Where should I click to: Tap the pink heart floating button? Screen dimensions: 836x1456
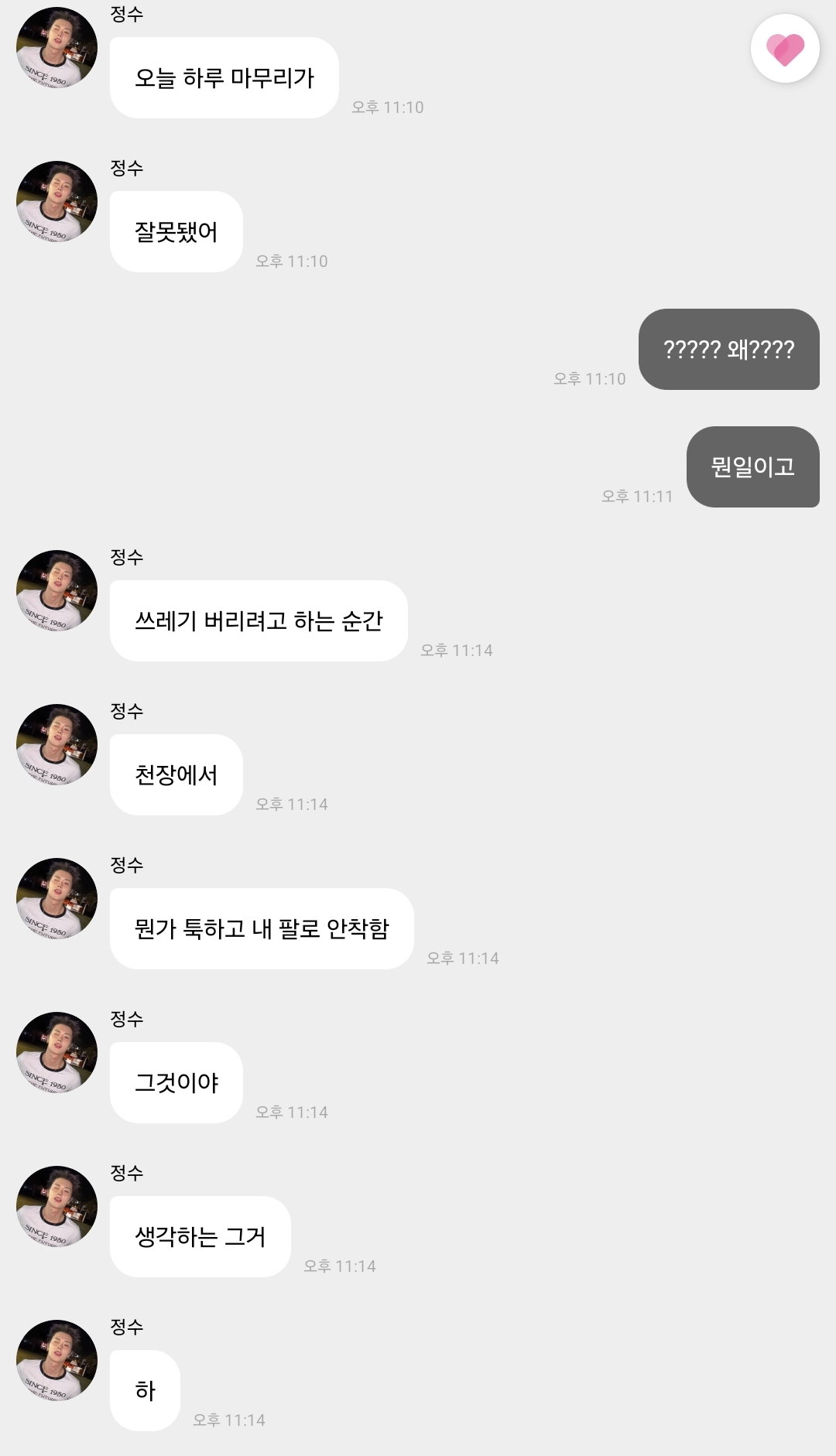[785, 49]
